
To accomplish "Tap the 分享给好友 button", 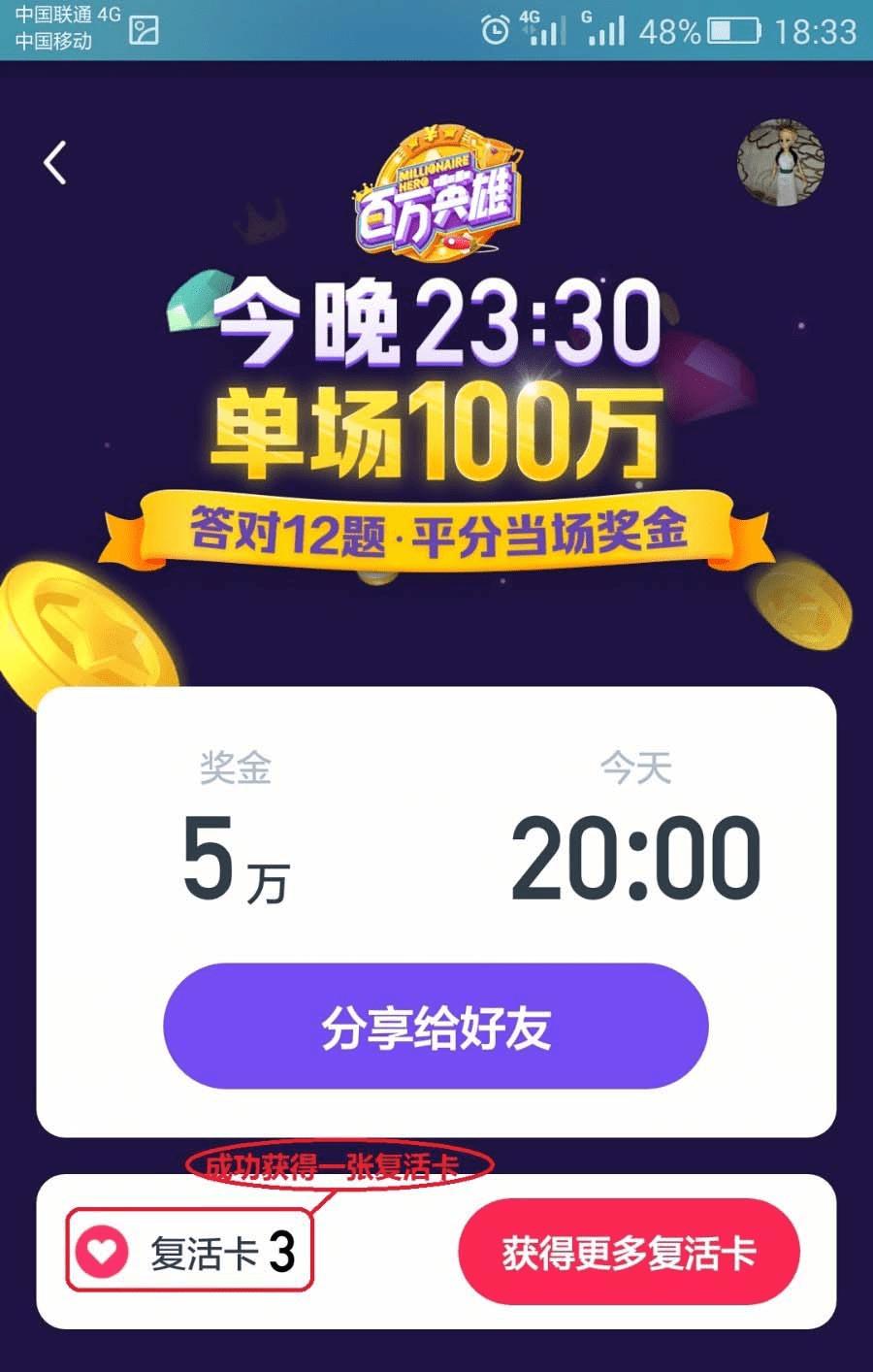I will [x=436, y=1027].
